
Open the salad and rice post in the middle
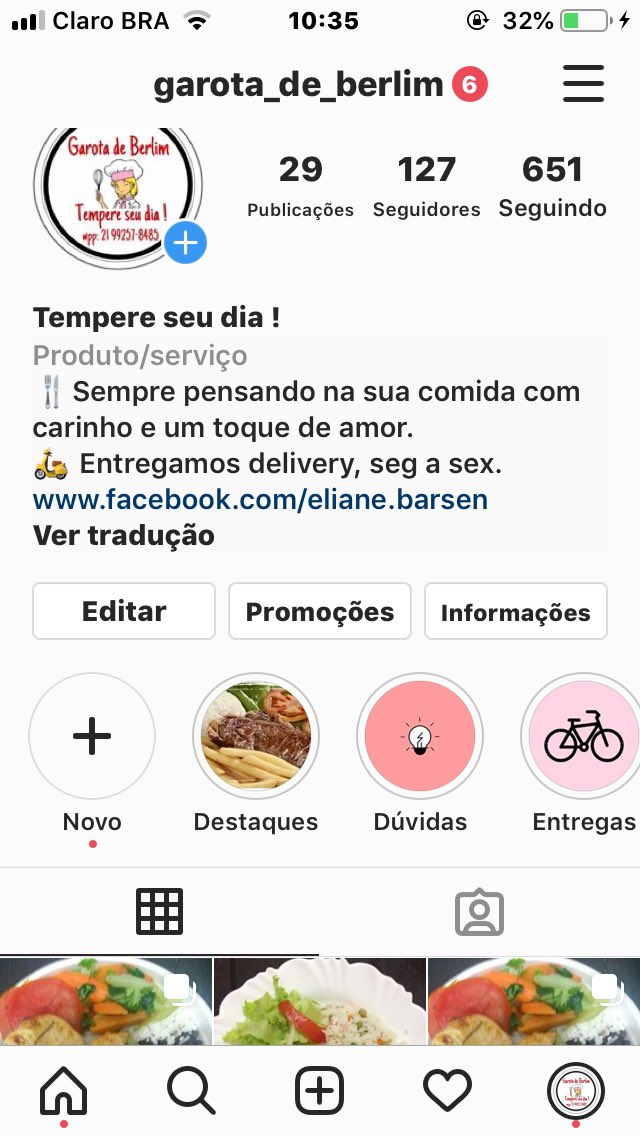pyautogui.click(x=320, y=1001)
